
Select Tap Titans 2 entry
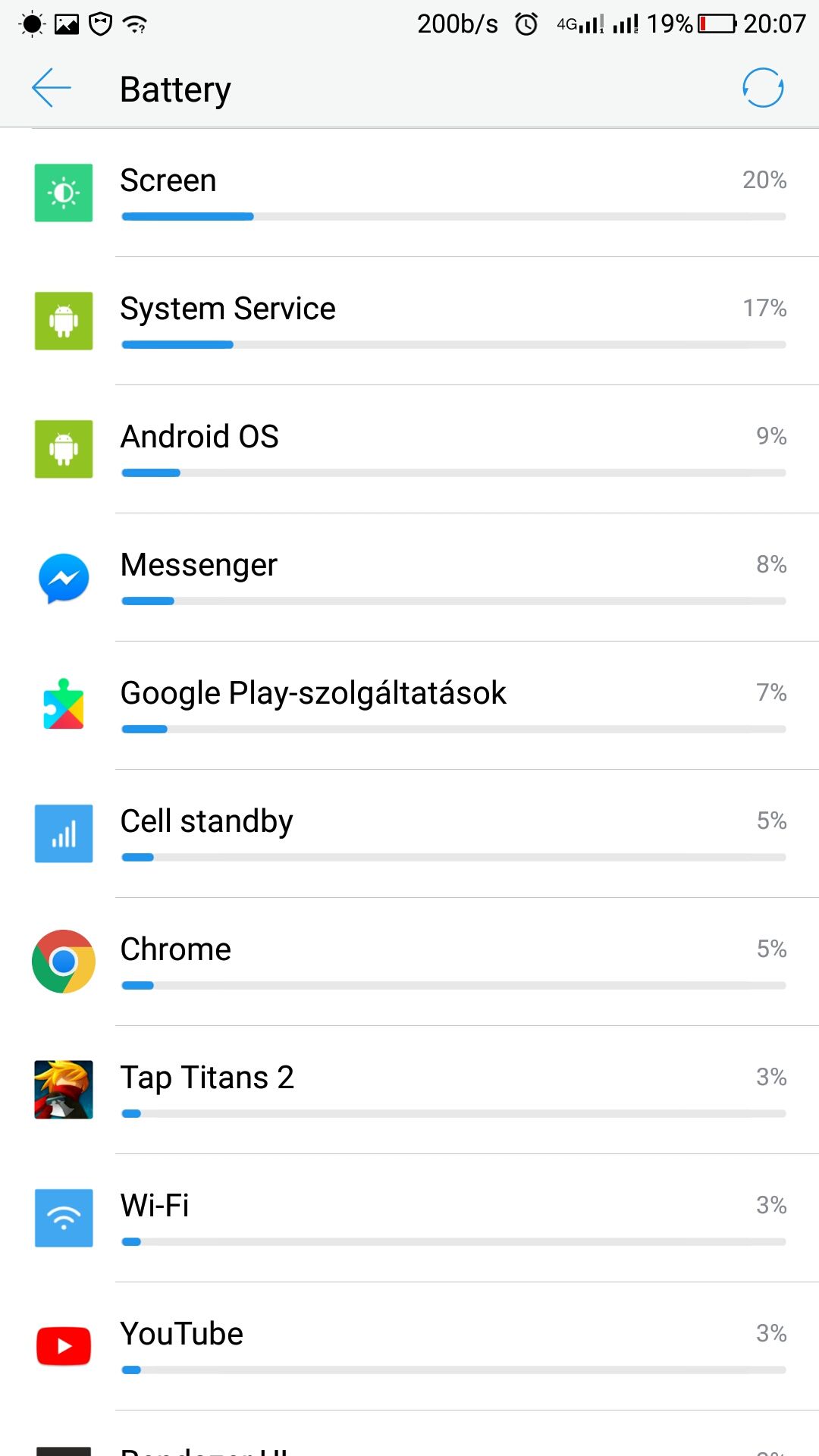click(409, 1090)
